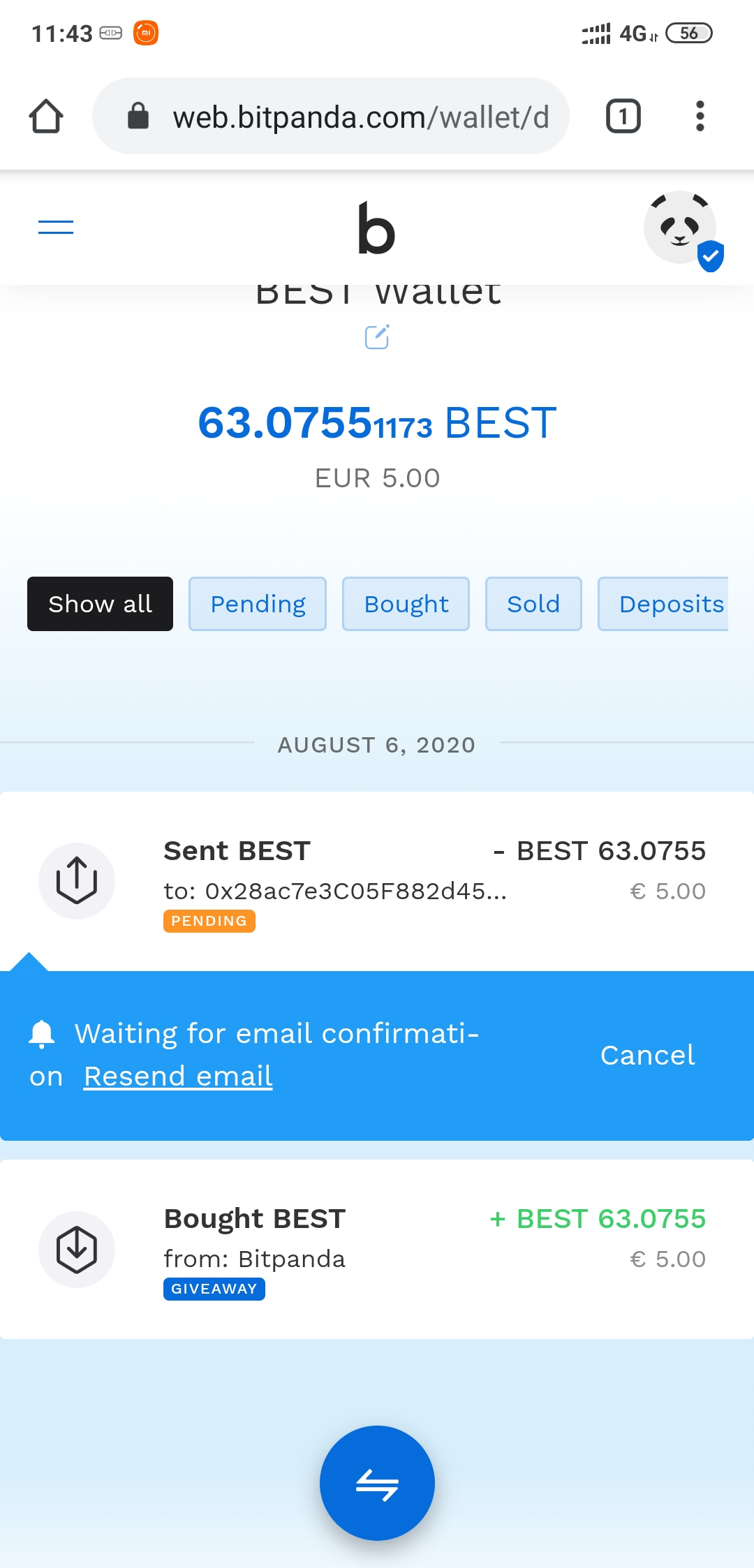This screenshot has height=1568, width=754.
Task: Open the Bitpanda hamburger menu
Action: (x=56, y=227)
